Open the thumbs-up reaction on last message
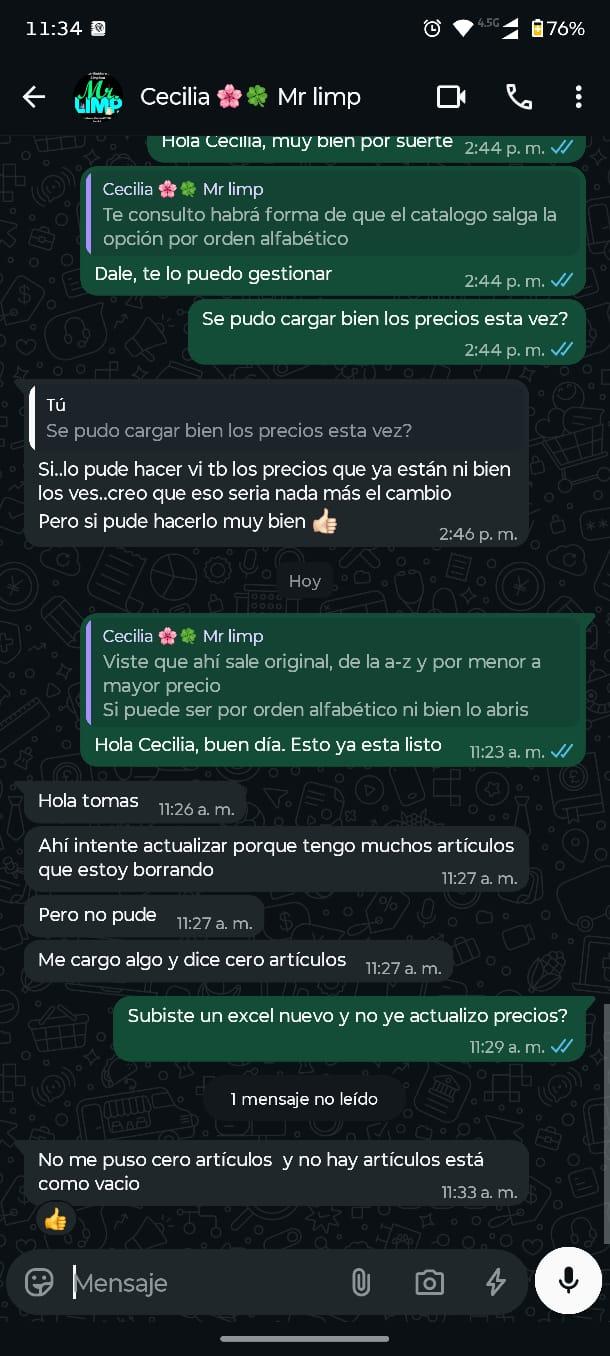The height and width of the screenshot is (1356, 610). [x=55, y=1220]
